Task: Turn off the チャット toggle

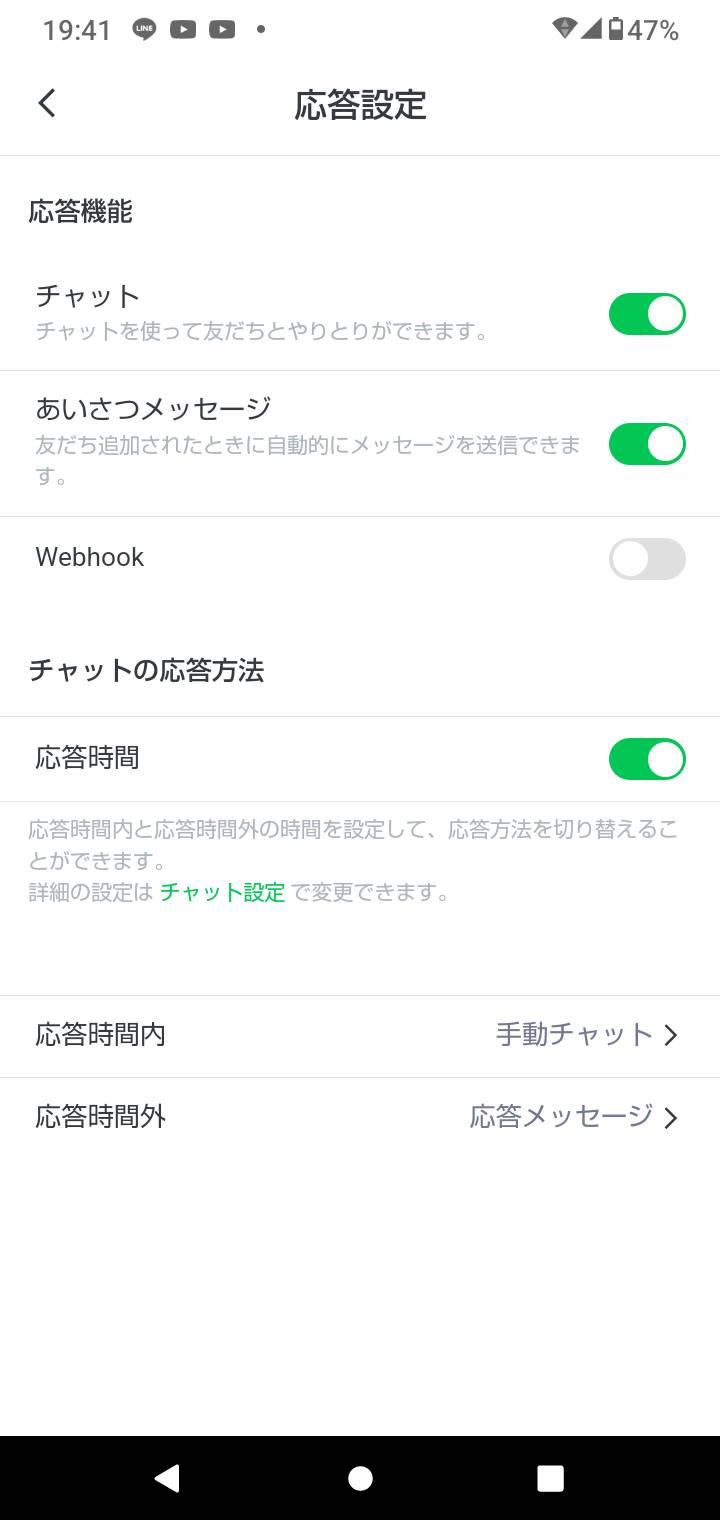Action: (647, 314)
